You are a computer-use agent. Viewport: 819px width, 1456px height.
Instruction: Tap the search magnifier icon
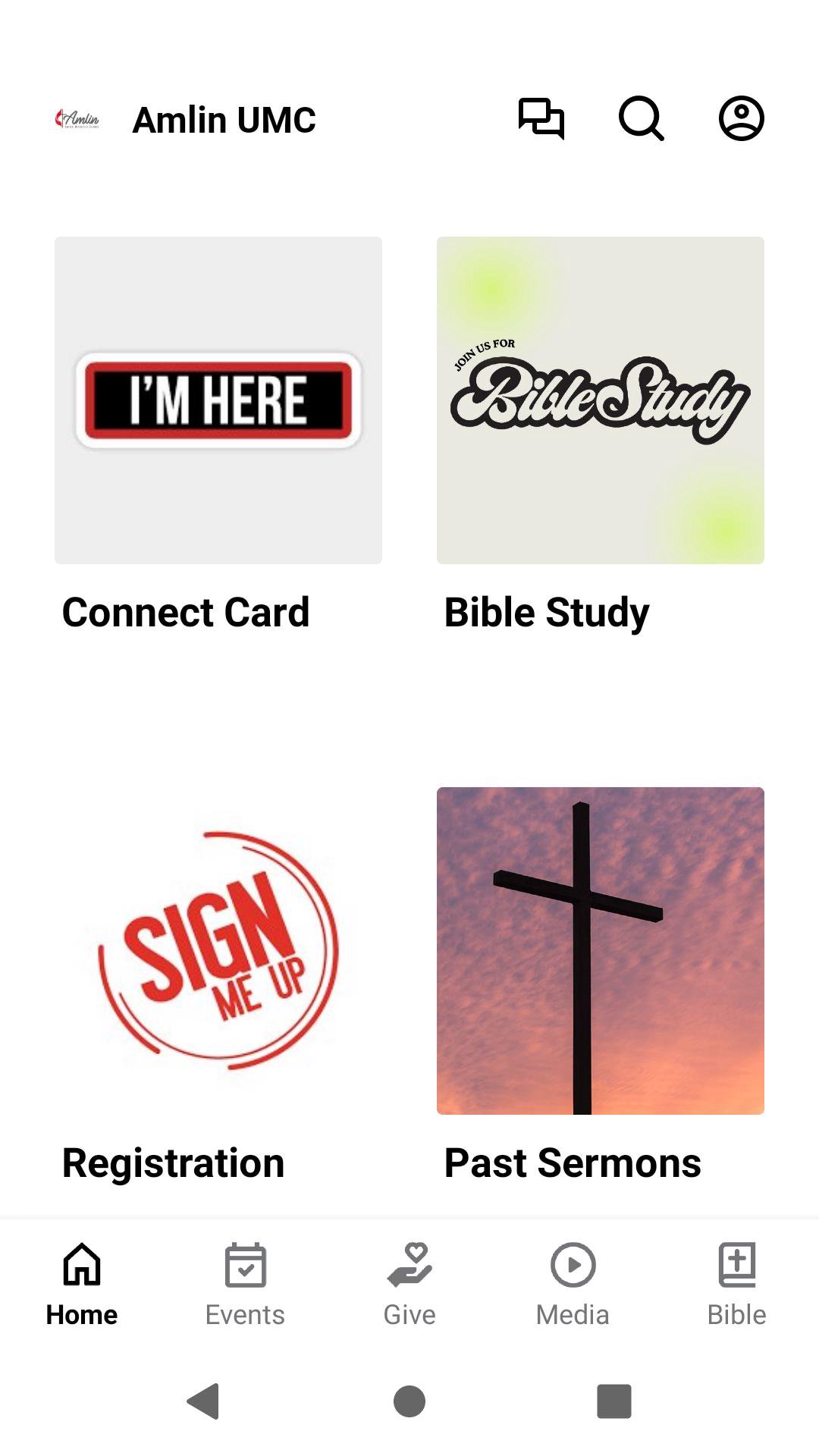point(641,119)
